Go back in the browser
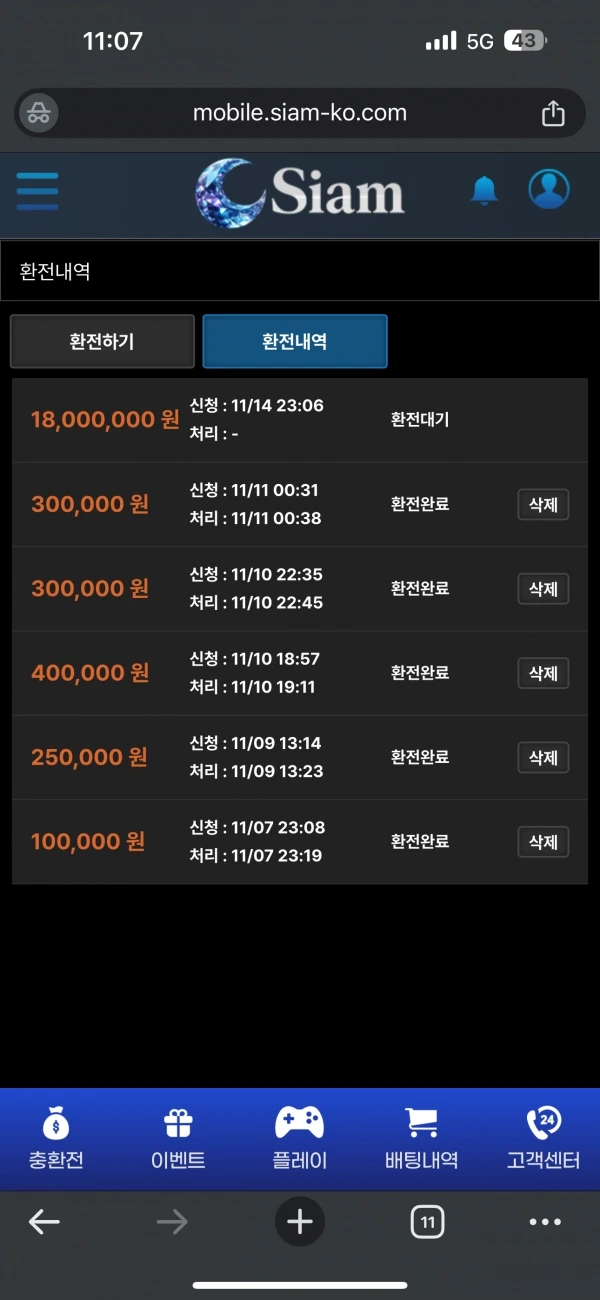 point(43,1221)
